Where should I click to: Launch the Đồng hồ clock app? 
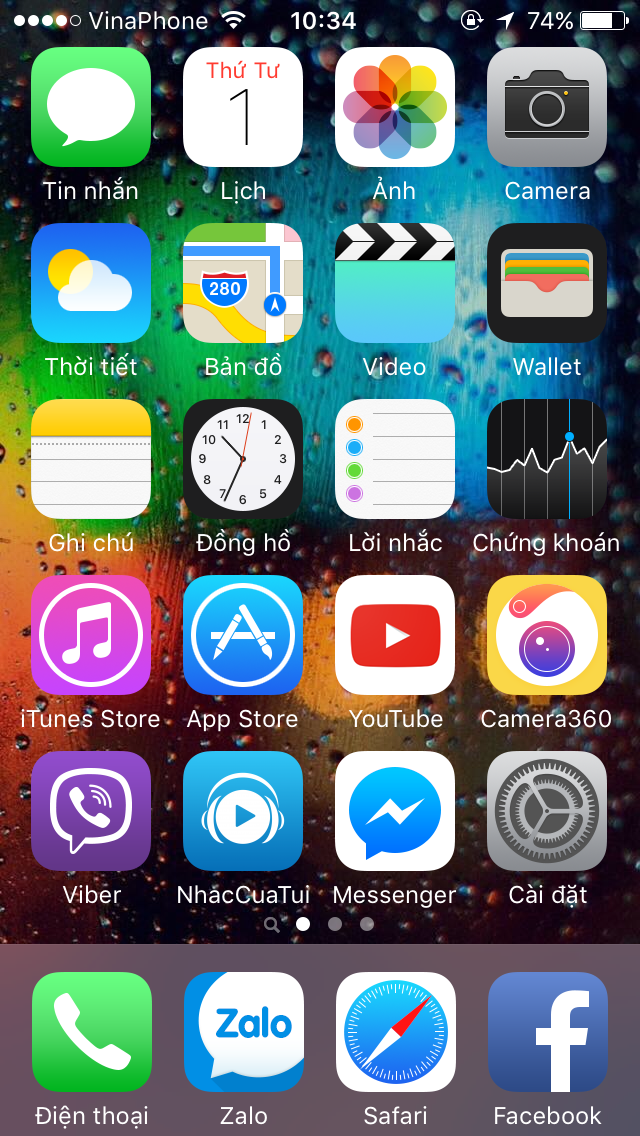(x=243, y=459)
